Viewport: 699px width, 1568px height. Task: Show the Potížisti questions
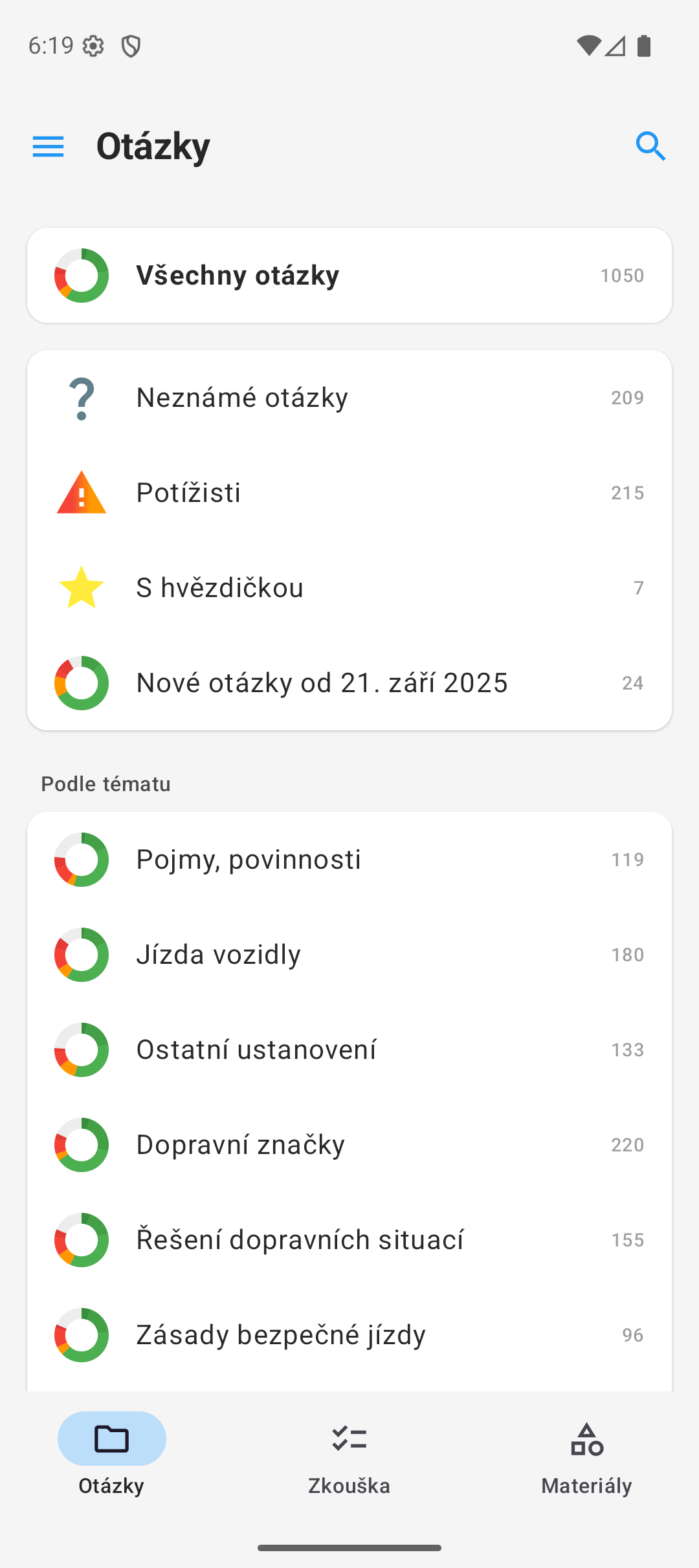click(349, 493)
